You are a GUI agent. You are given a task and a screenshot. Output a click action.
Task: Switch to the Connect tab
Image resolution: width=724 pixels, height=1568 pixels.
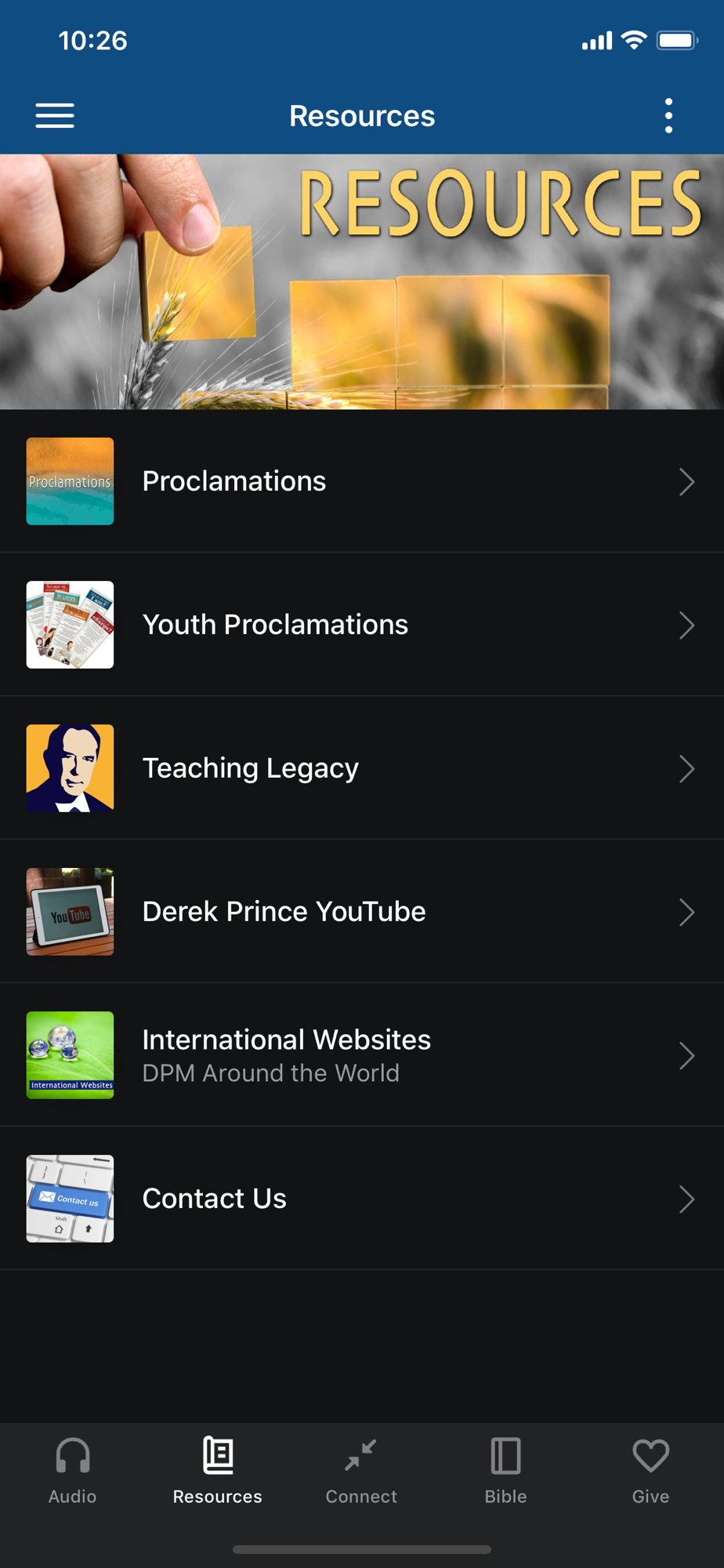tap(361, 1471)
